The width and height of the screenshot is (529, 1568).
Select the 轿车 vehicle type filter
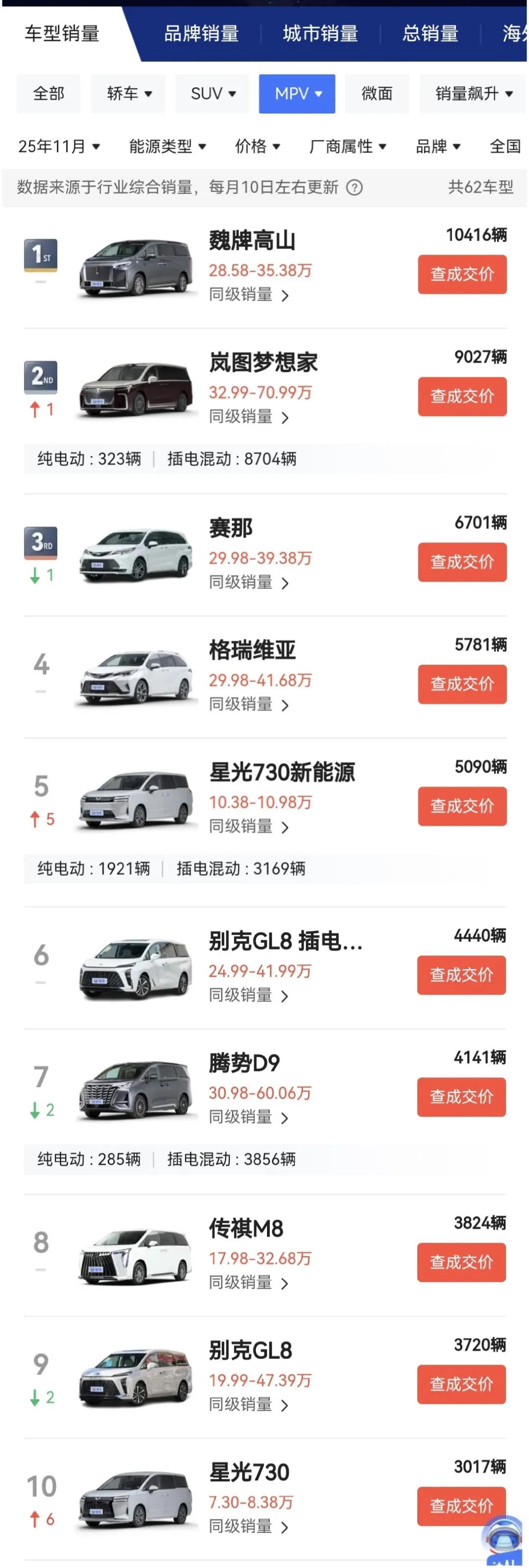127,93
